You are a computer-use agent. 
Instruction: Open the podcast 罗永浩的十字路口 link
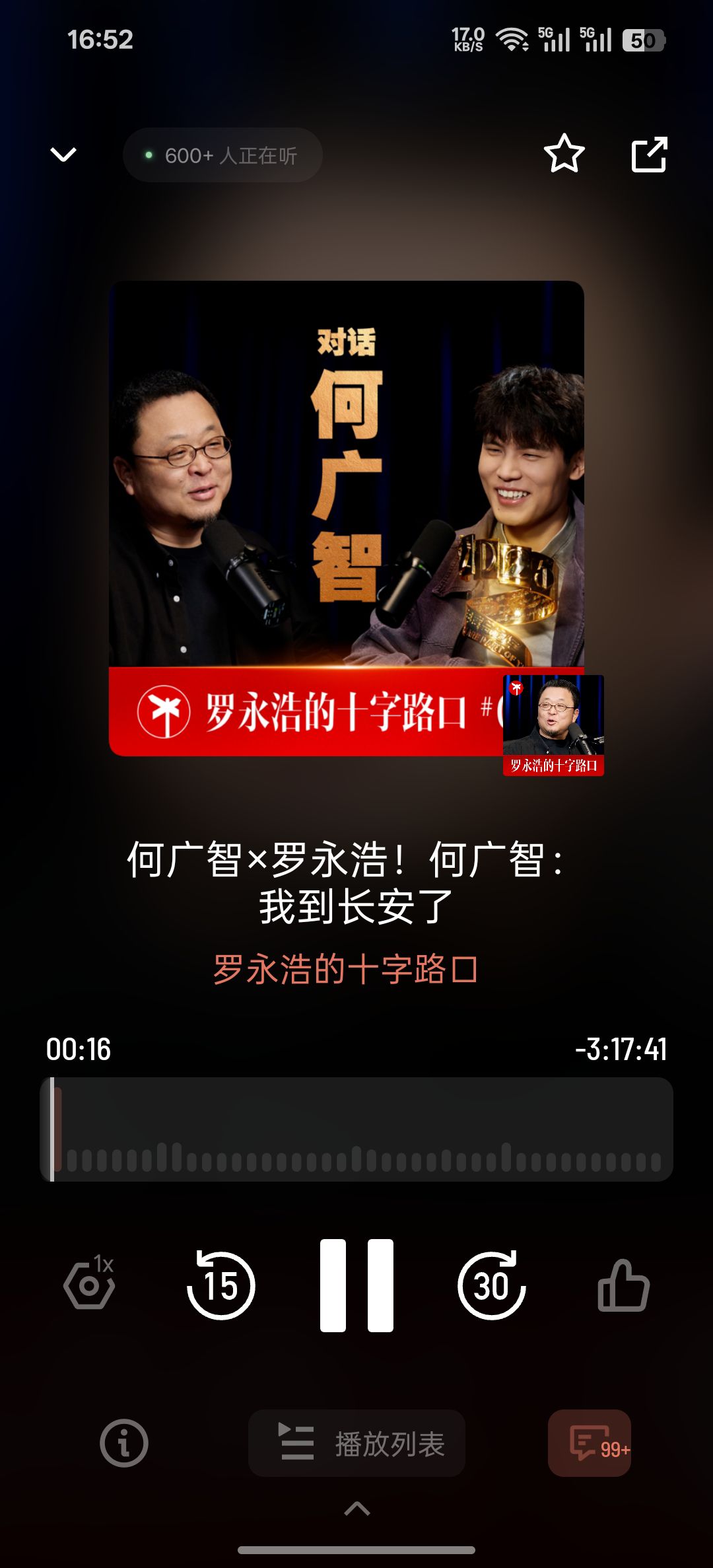coord(345,970)
